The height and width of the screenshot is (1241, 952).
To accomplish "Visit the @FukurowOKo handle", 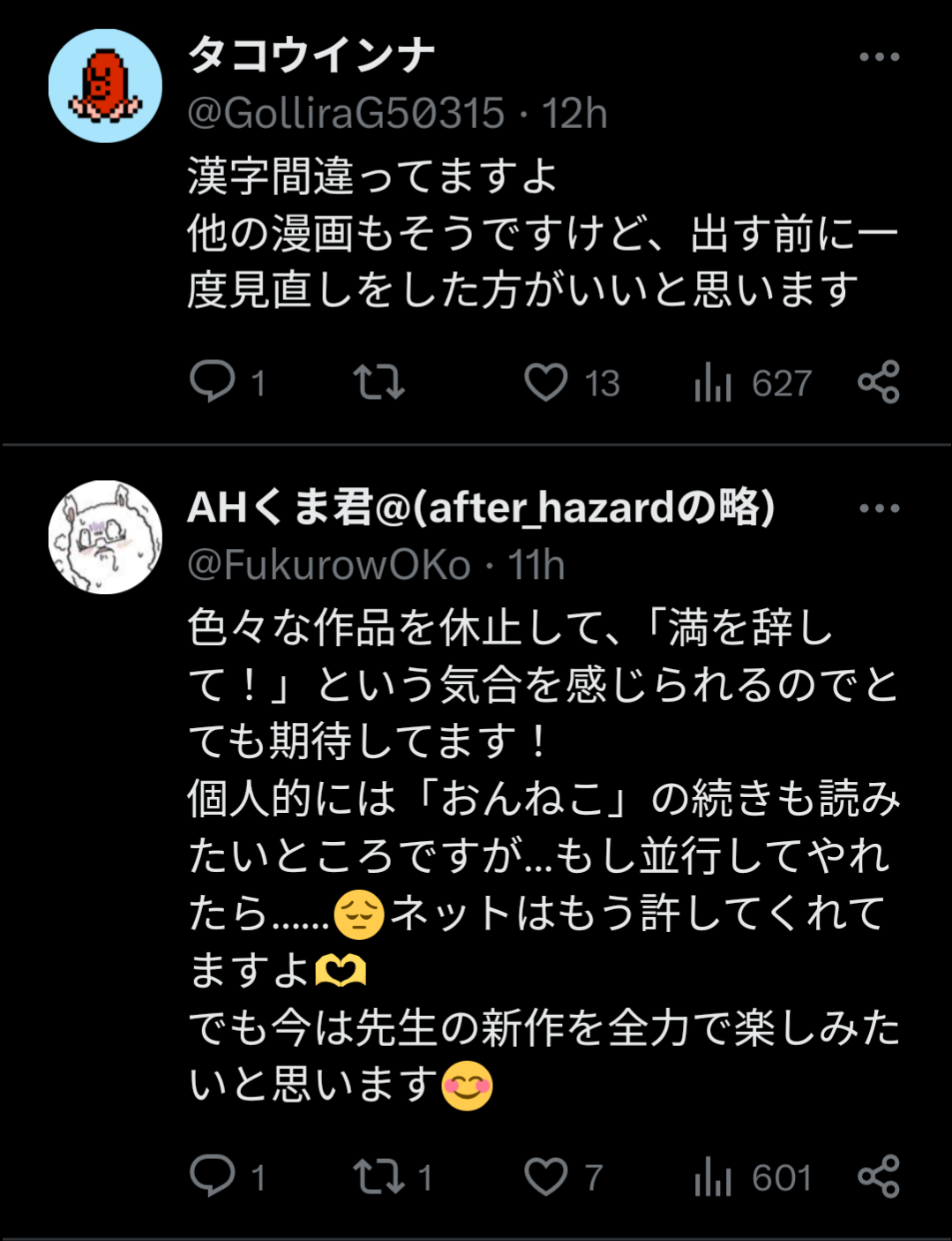I will (329, 566).
